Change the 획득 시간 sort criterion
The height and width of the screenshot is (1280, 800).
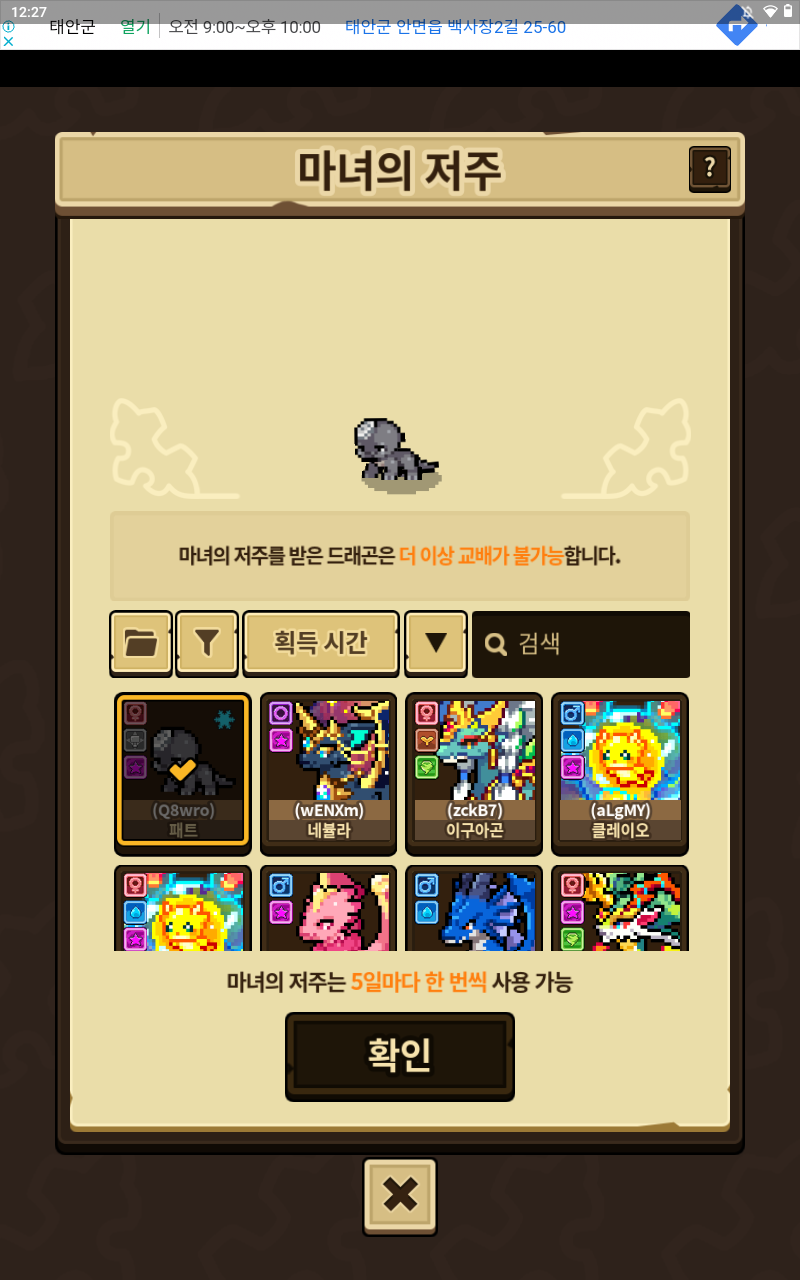click(x=321, y=642)
